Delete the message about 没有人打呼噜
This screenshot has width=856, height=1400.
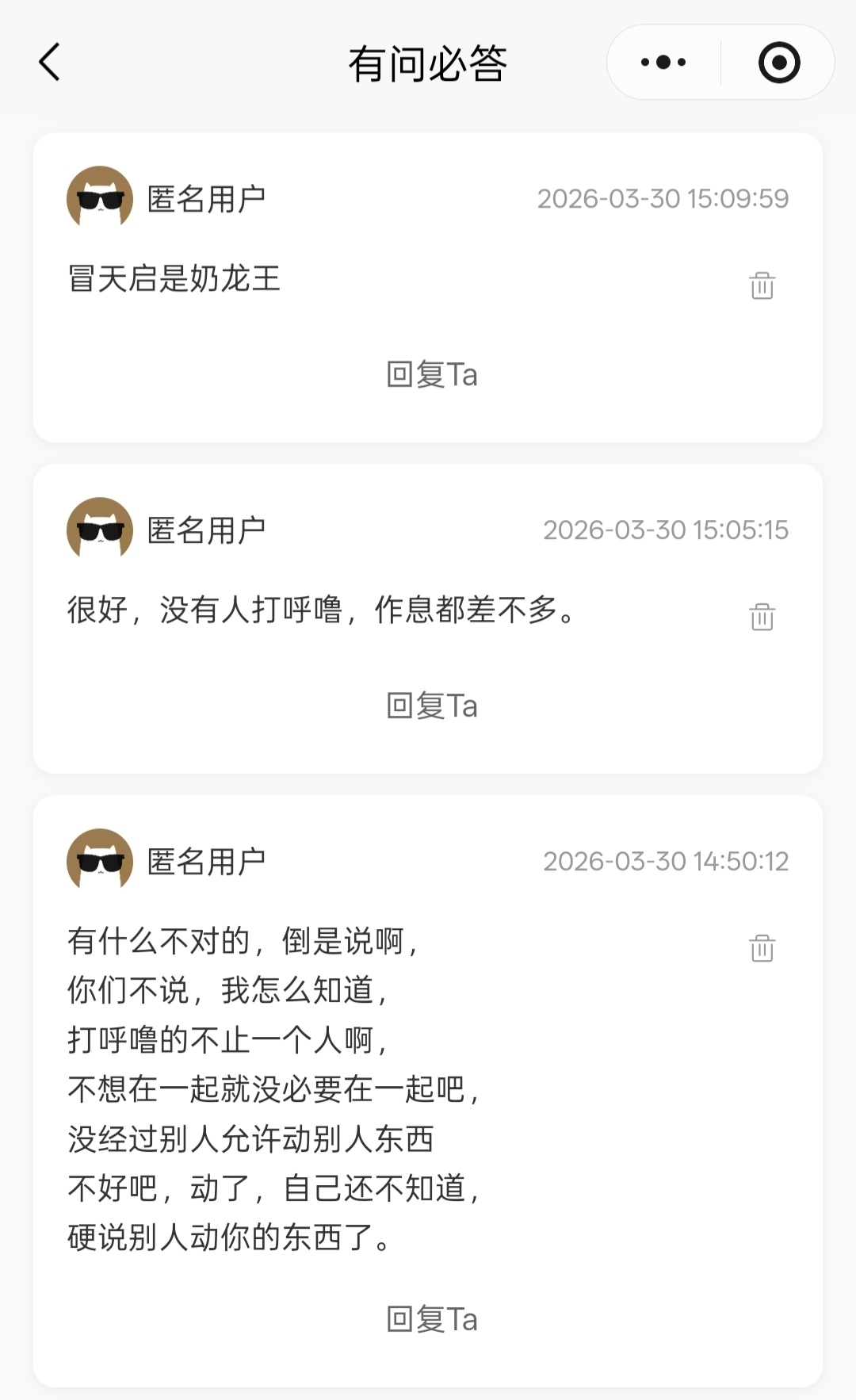[762, 617]
